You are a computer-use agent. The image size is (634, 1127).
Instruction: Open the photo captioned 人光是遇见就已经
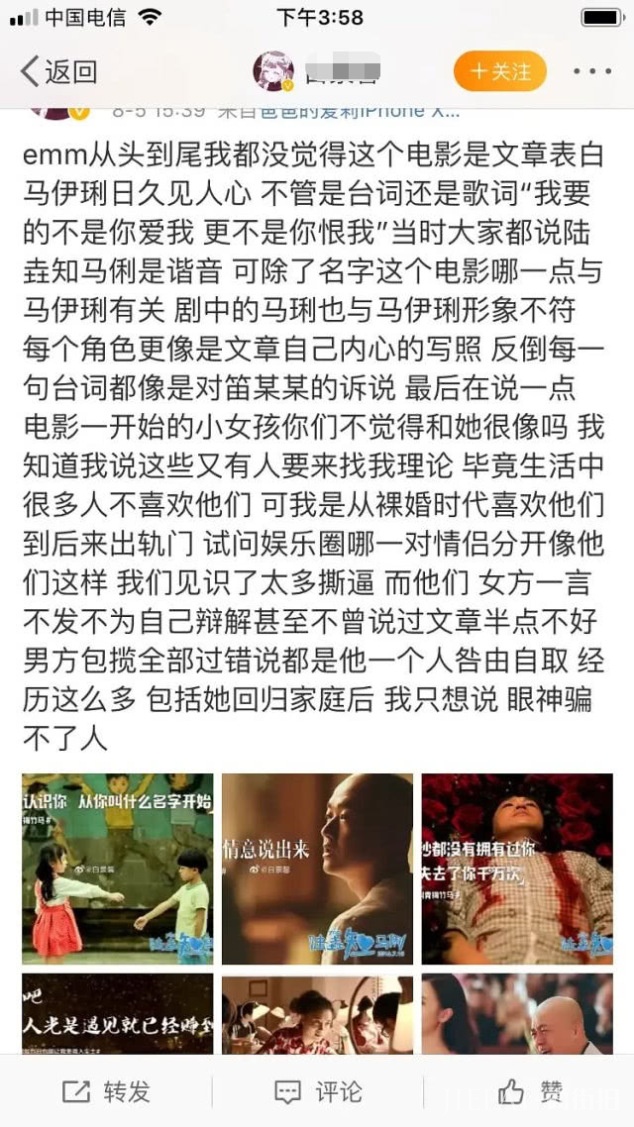click(x=117, y=1014)
